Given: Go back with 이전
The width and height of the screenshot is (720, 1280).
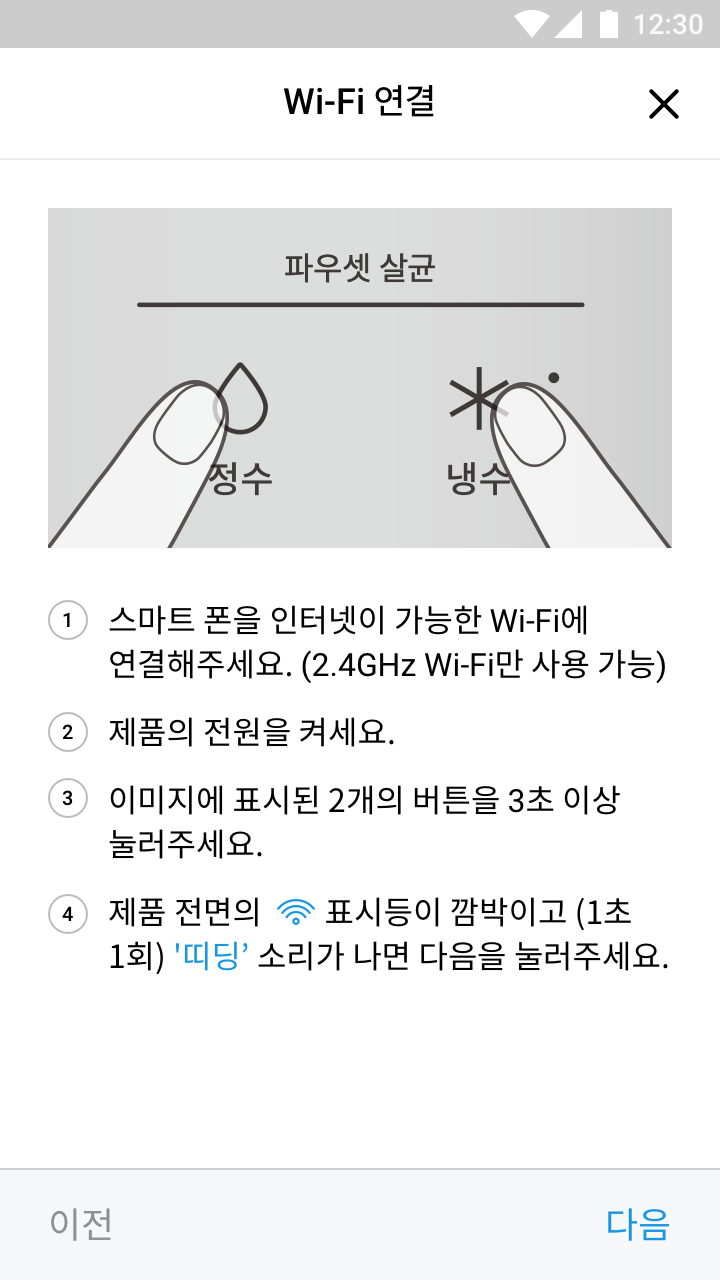Looking at the screenshot, I should 81,1224.
